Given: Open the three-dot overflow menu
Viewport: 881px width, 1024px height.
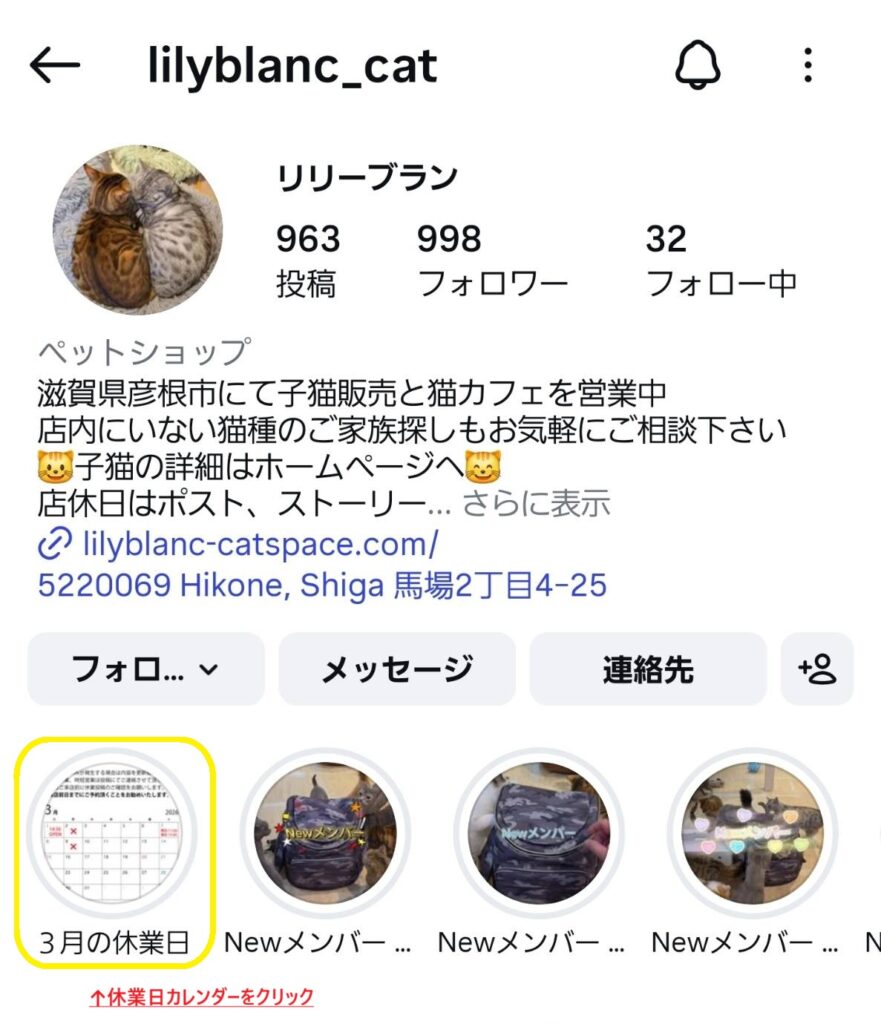Looking at the screenshot, I should [807, 66].
